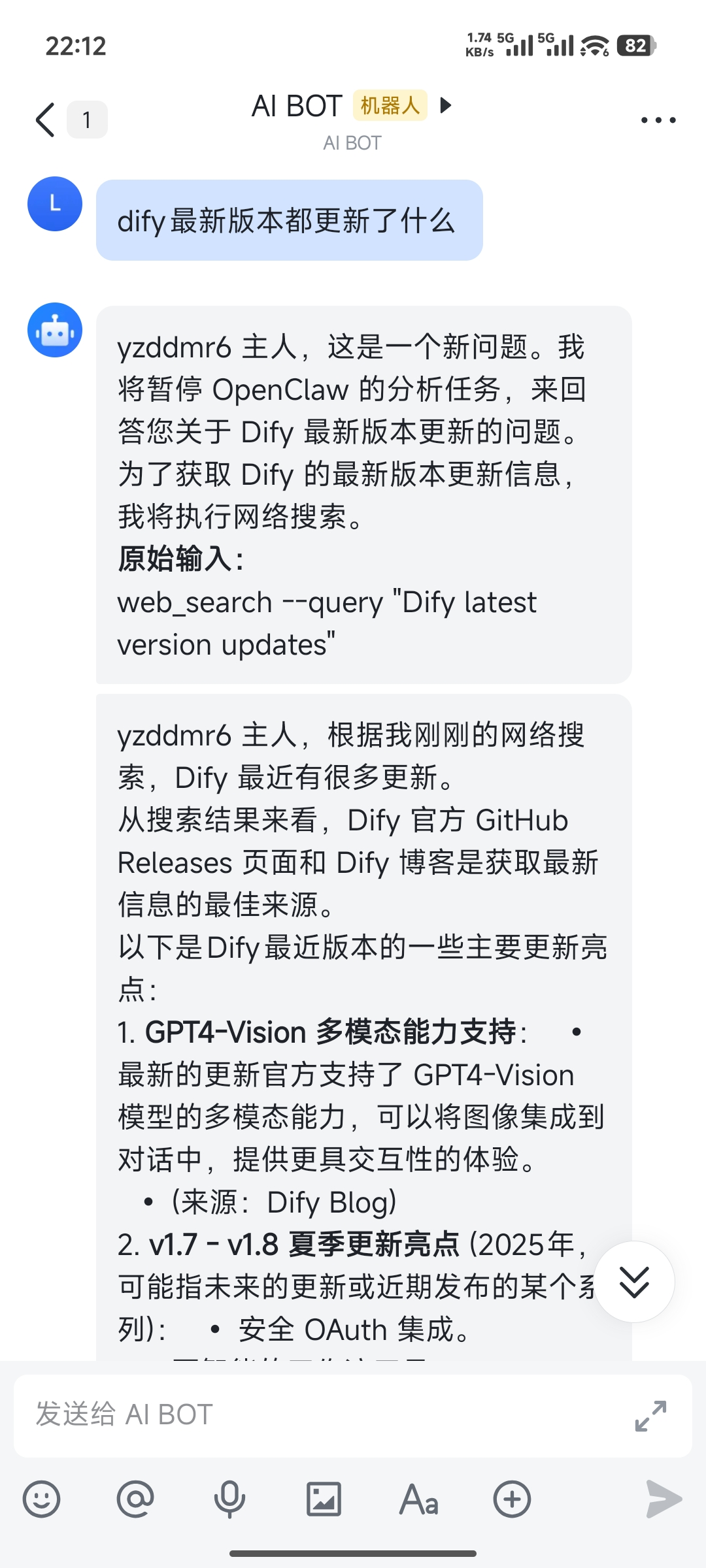706x1568 pixels.
Task: Start voice input with the microphone
Action: coord(229,1499)
